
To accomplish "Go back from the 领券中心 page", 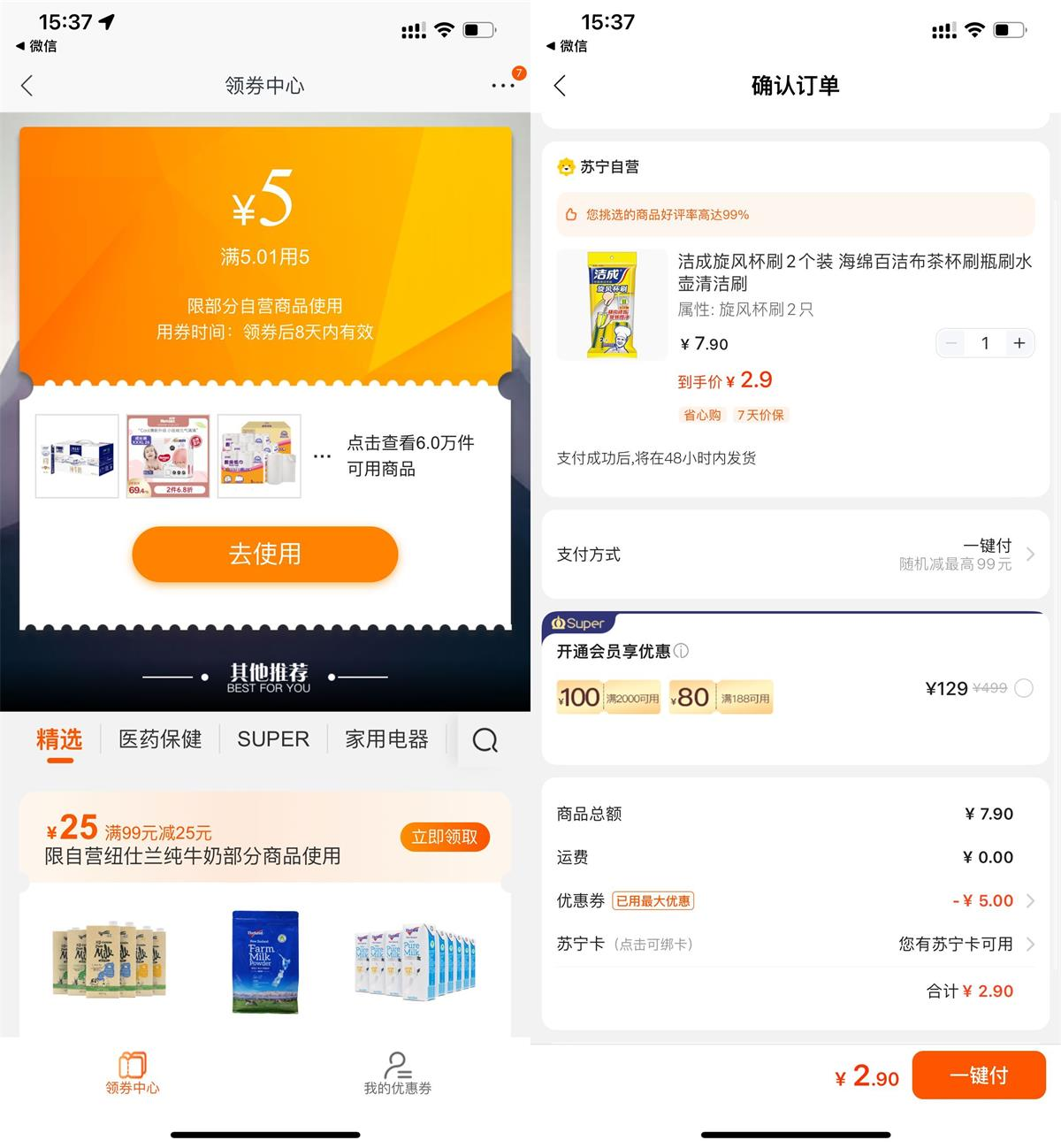I will click(x=27, y=86).
